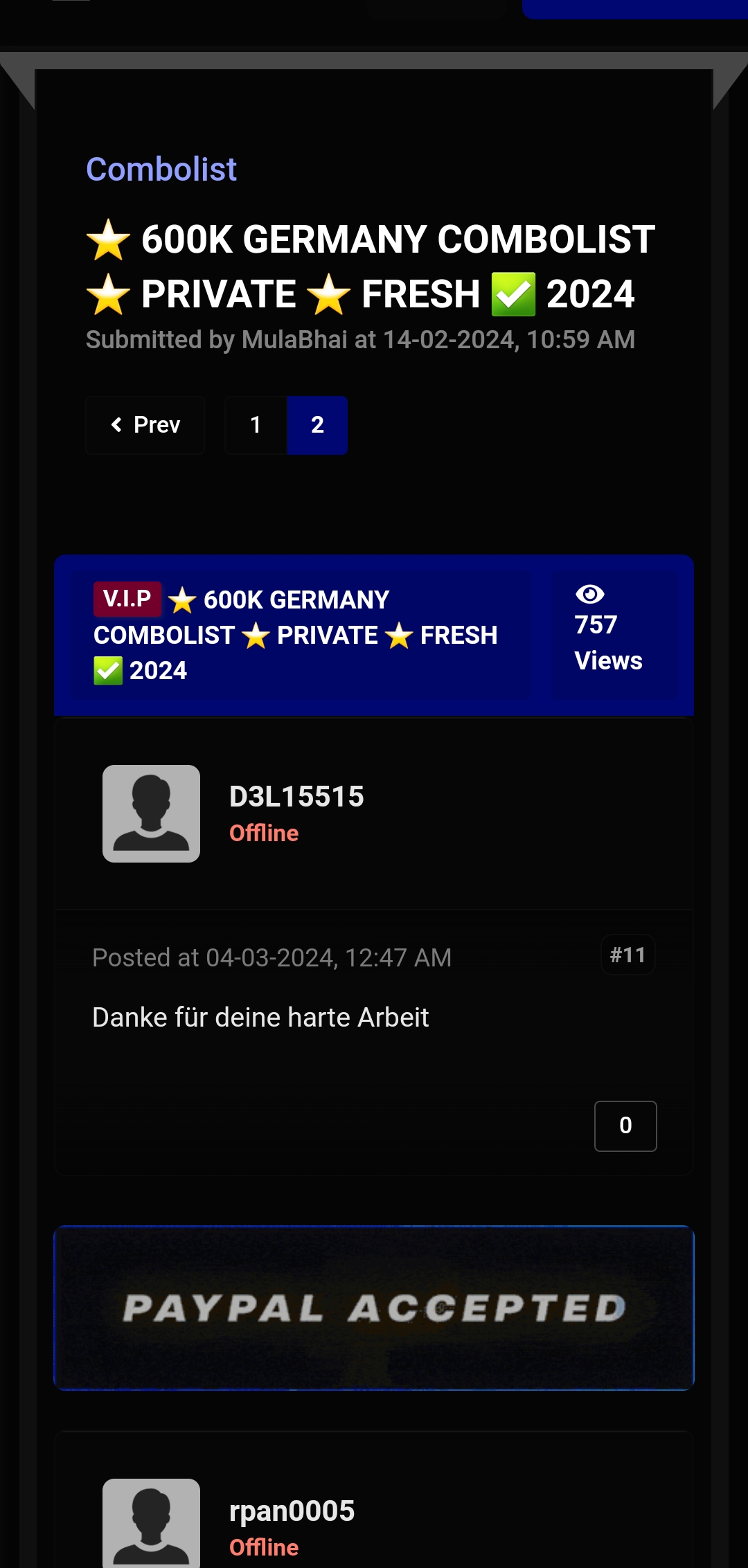
Task: Open permalink #11 of the post
Action: pyautogui.click(x=627, y=955)
